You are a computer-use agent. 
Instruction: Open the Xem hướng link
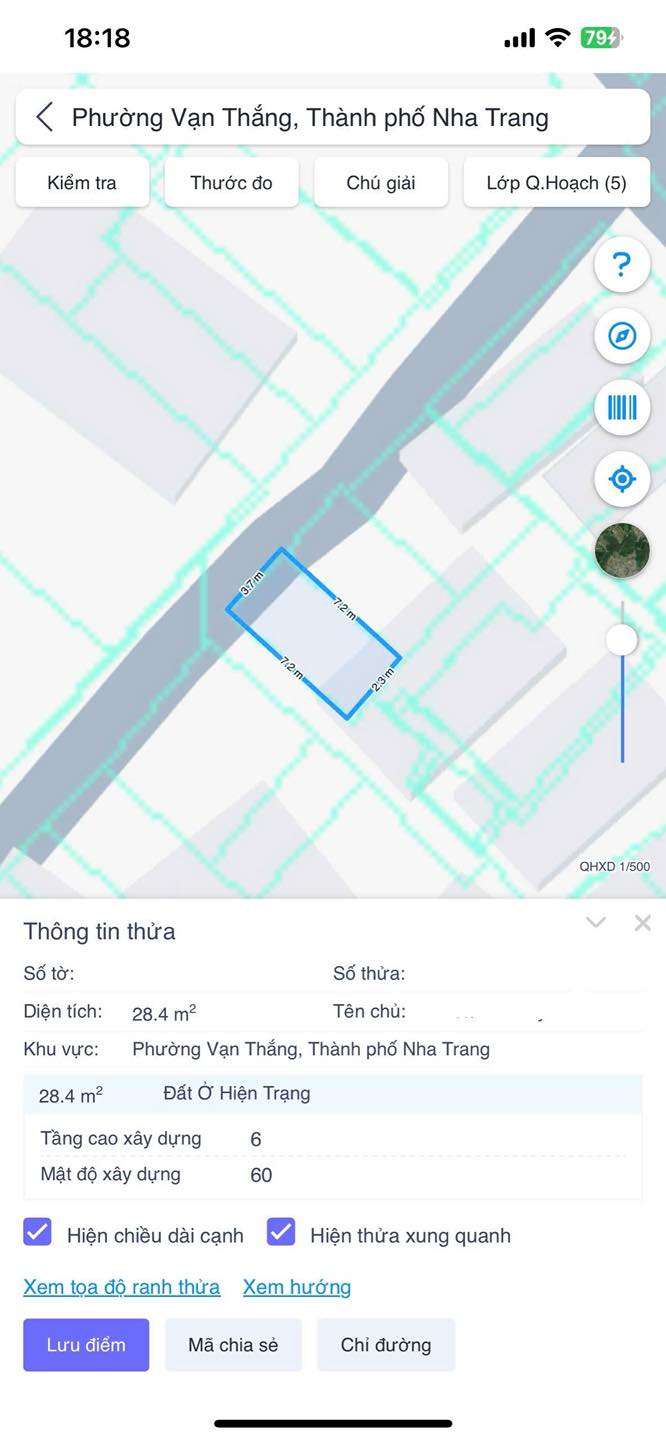[x=297, y=1287]
